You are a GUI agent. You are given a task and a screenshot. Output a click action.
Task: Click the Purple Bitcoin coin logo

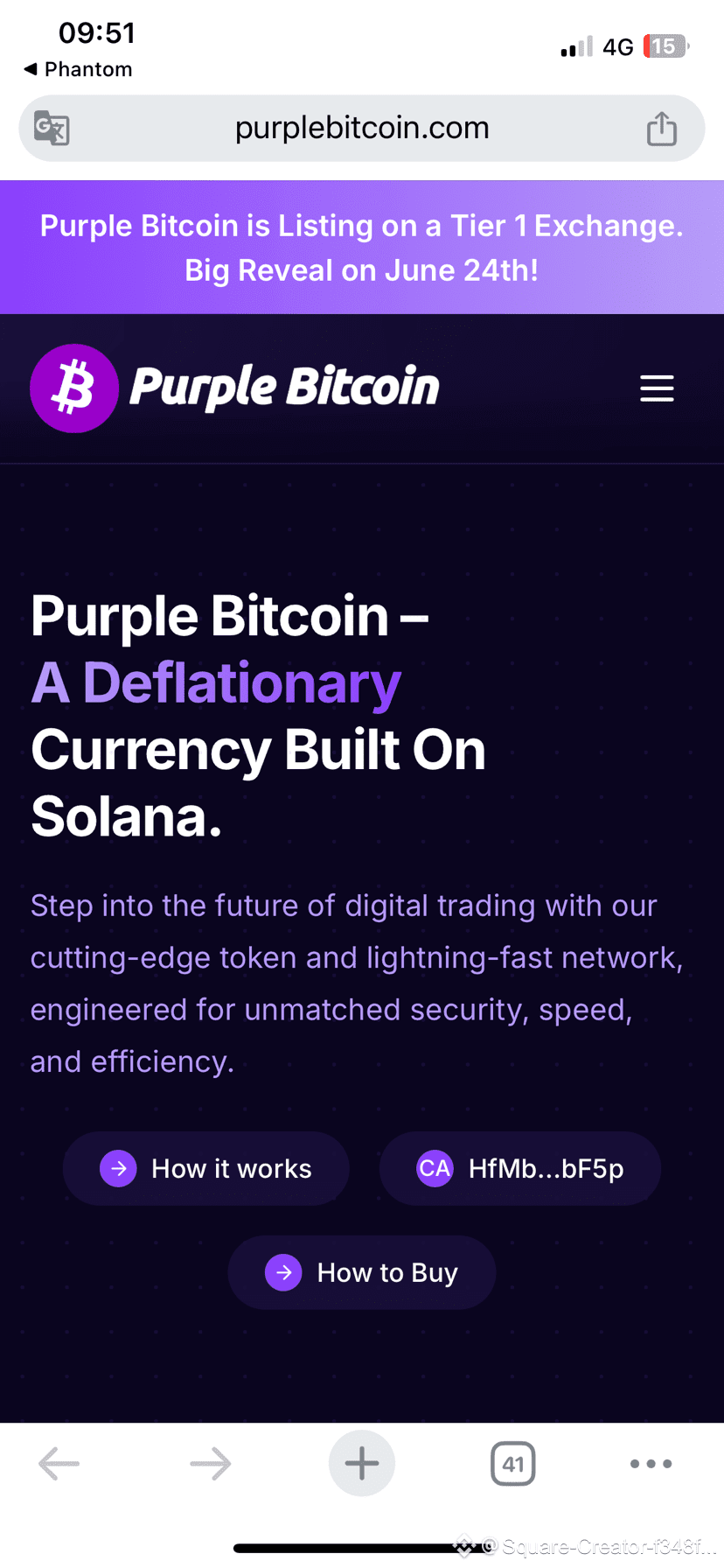pos(74,388)
